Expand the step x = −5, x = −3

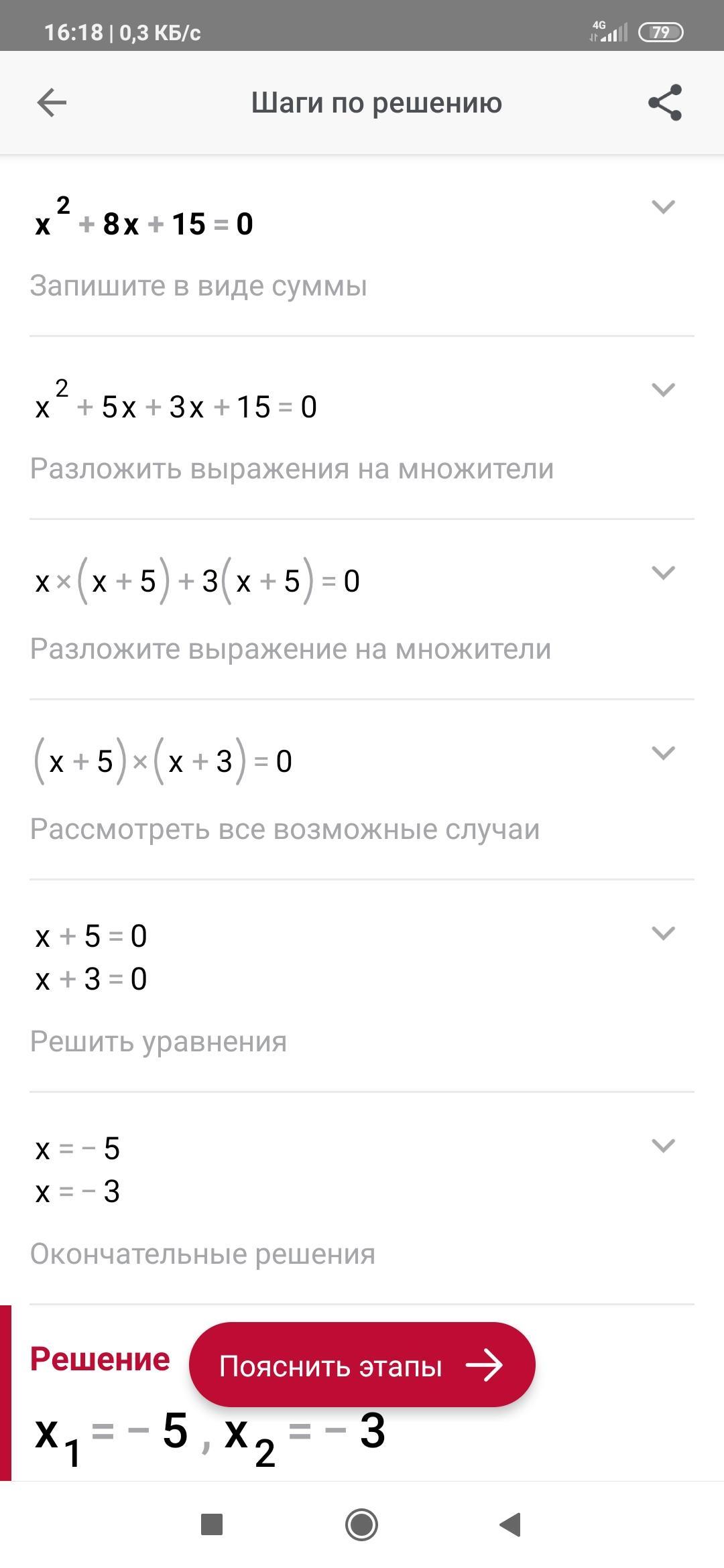[663, 1146]
